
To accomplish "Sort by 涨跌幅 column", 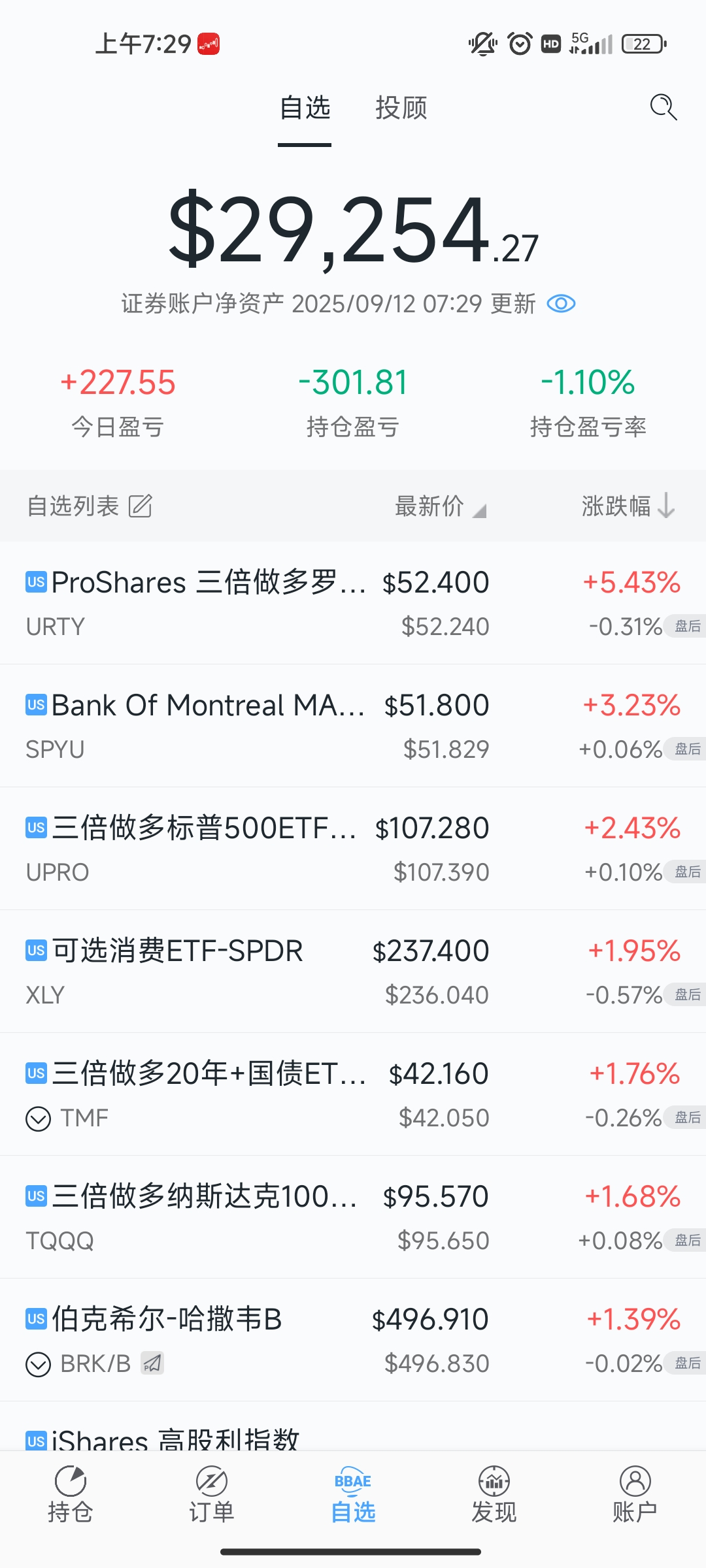I will [628, 506].
